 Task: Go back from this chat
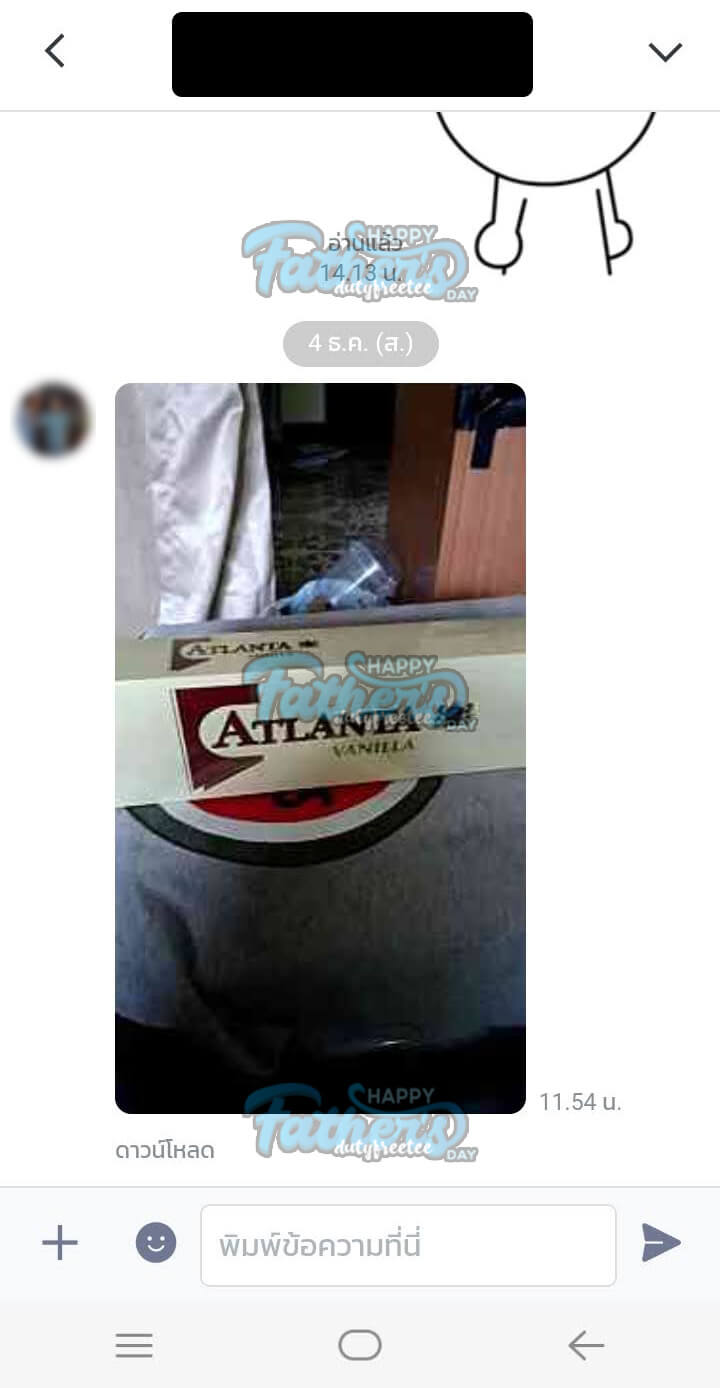coord(55,51)
